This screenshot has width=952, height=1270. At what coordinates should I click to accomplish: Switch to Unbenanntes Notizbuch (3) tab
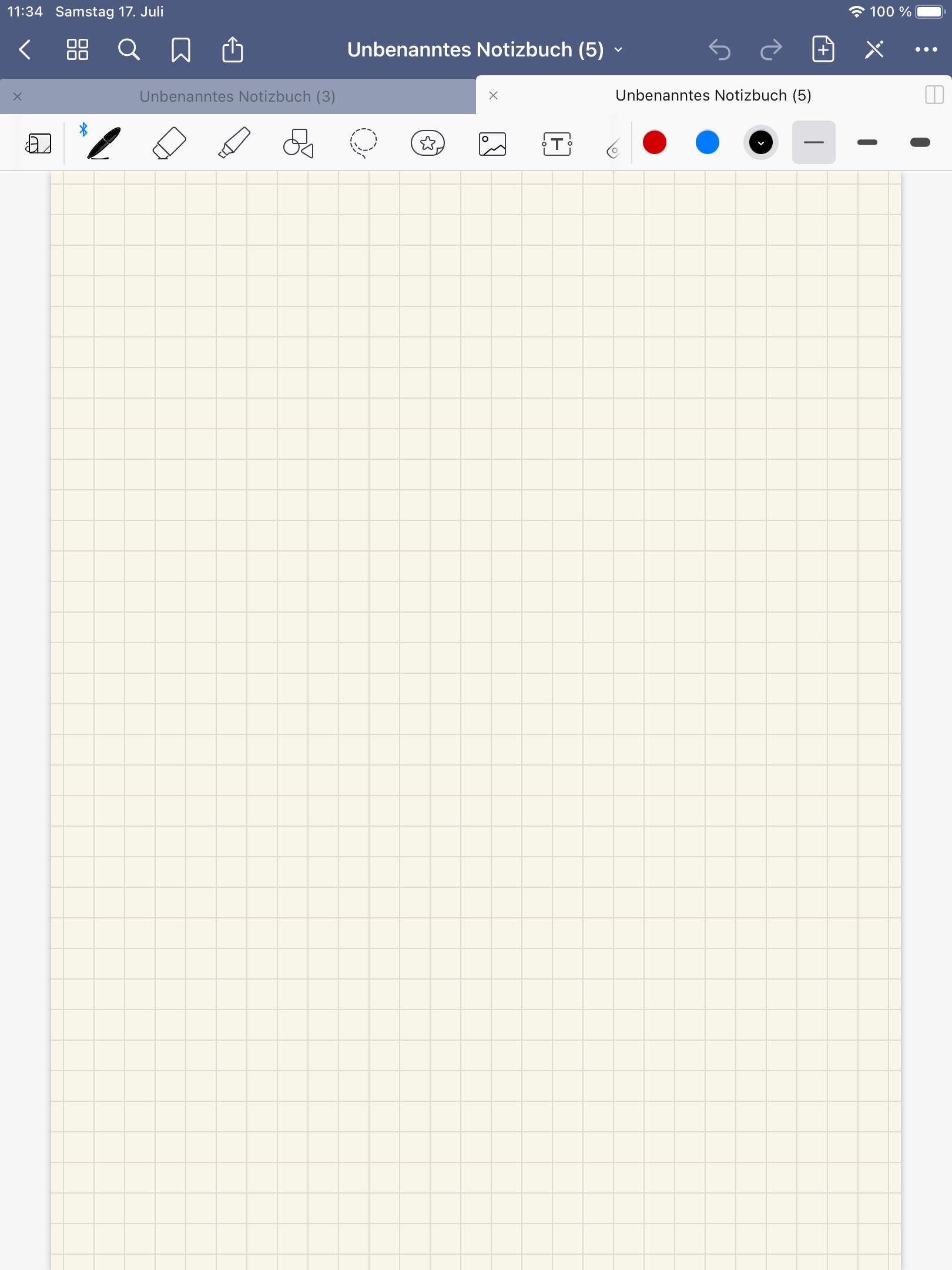point(237,96)
